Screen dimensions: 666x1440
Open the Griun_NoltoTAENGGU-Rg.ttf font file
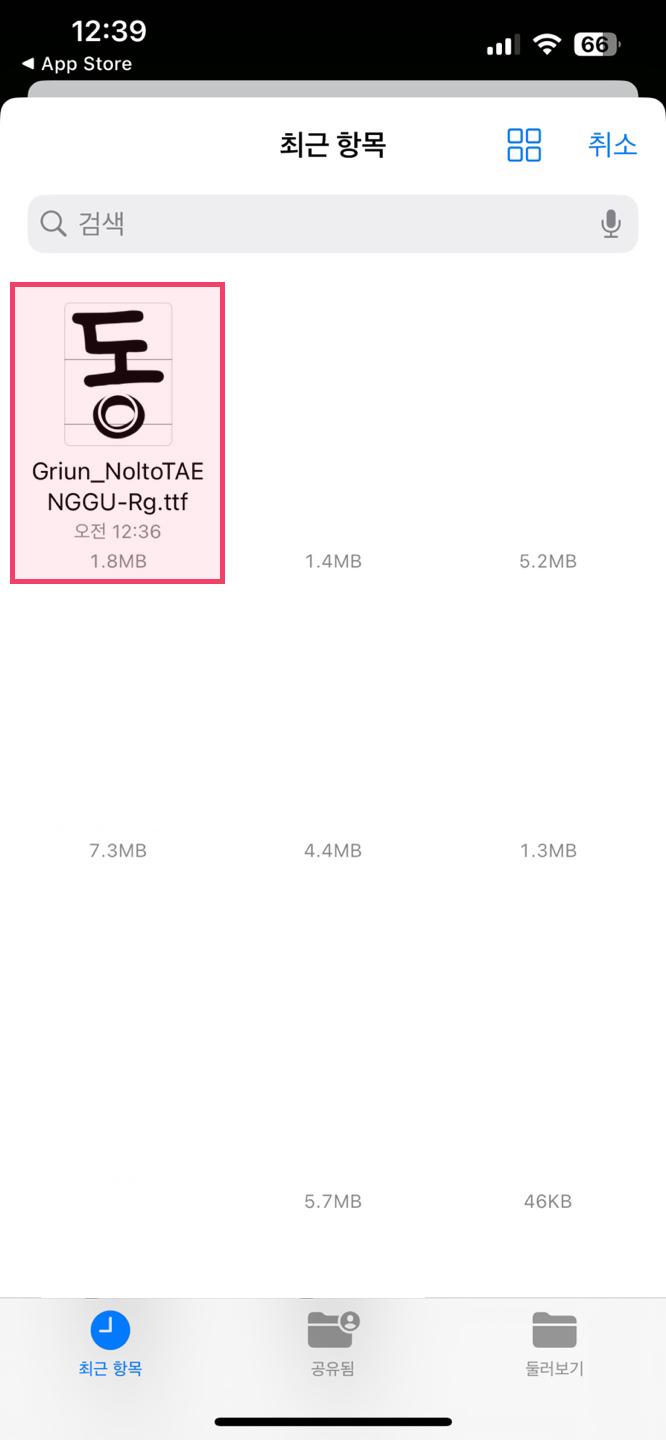coord(117,432)
